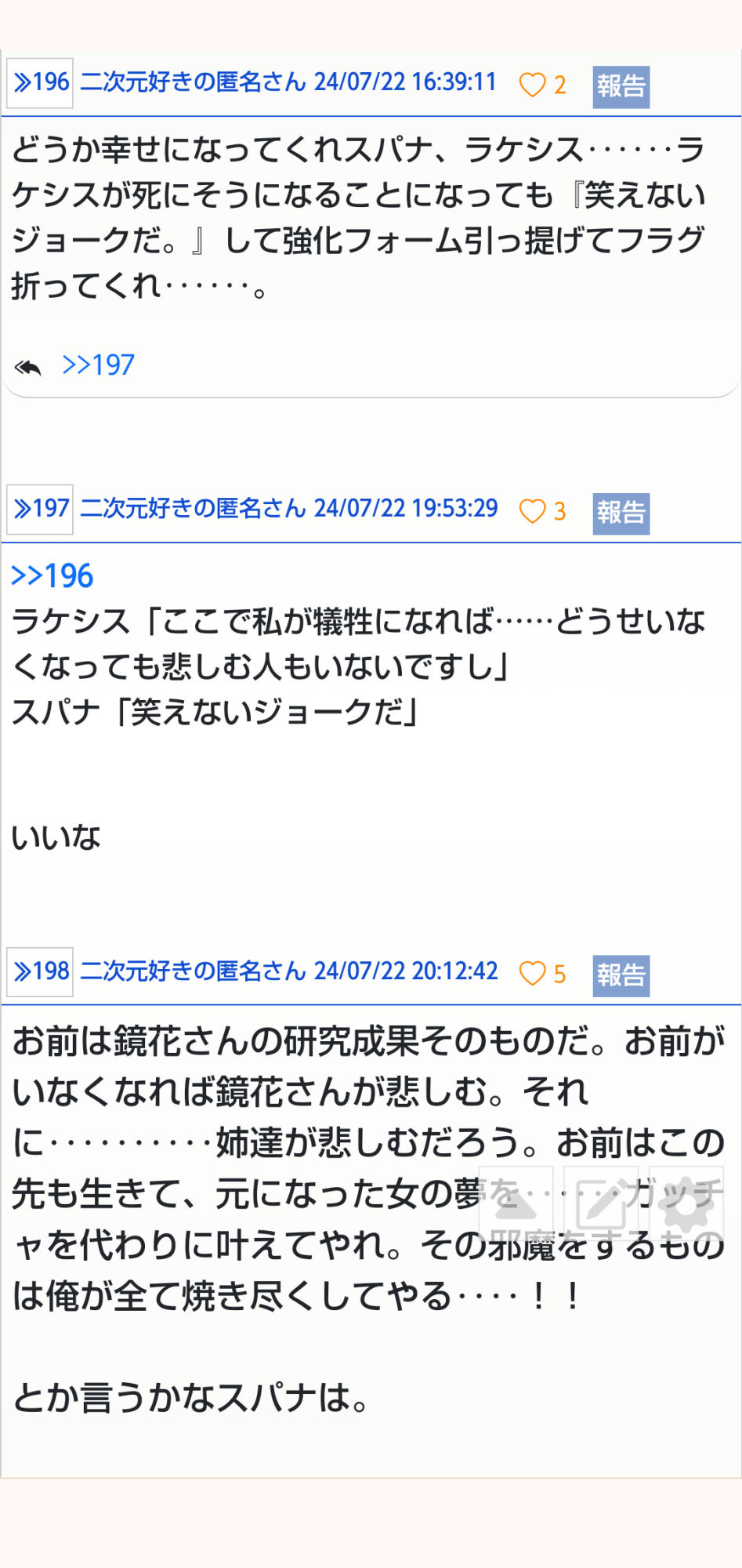The image size is (742, 1568).
Task: Jump to top with the up-arrow button
Action: point(516,1203)
